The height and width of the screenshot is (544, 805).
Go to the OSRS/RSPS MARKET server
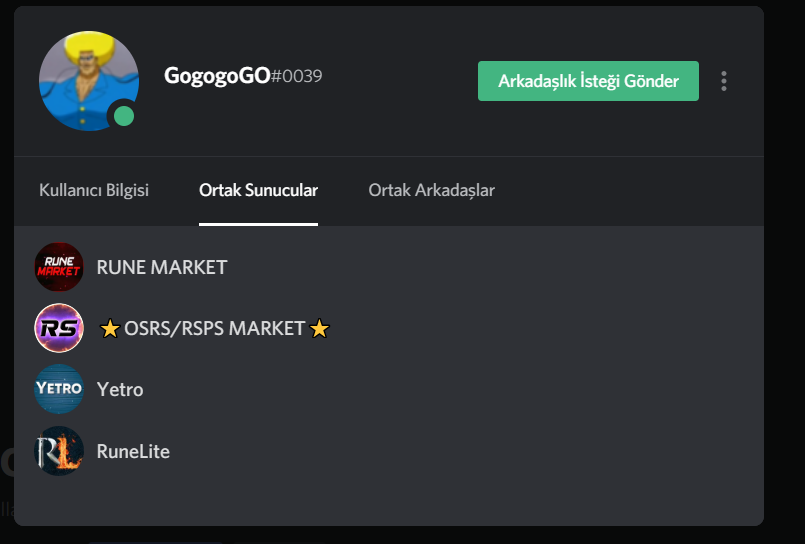pos(214,328)
